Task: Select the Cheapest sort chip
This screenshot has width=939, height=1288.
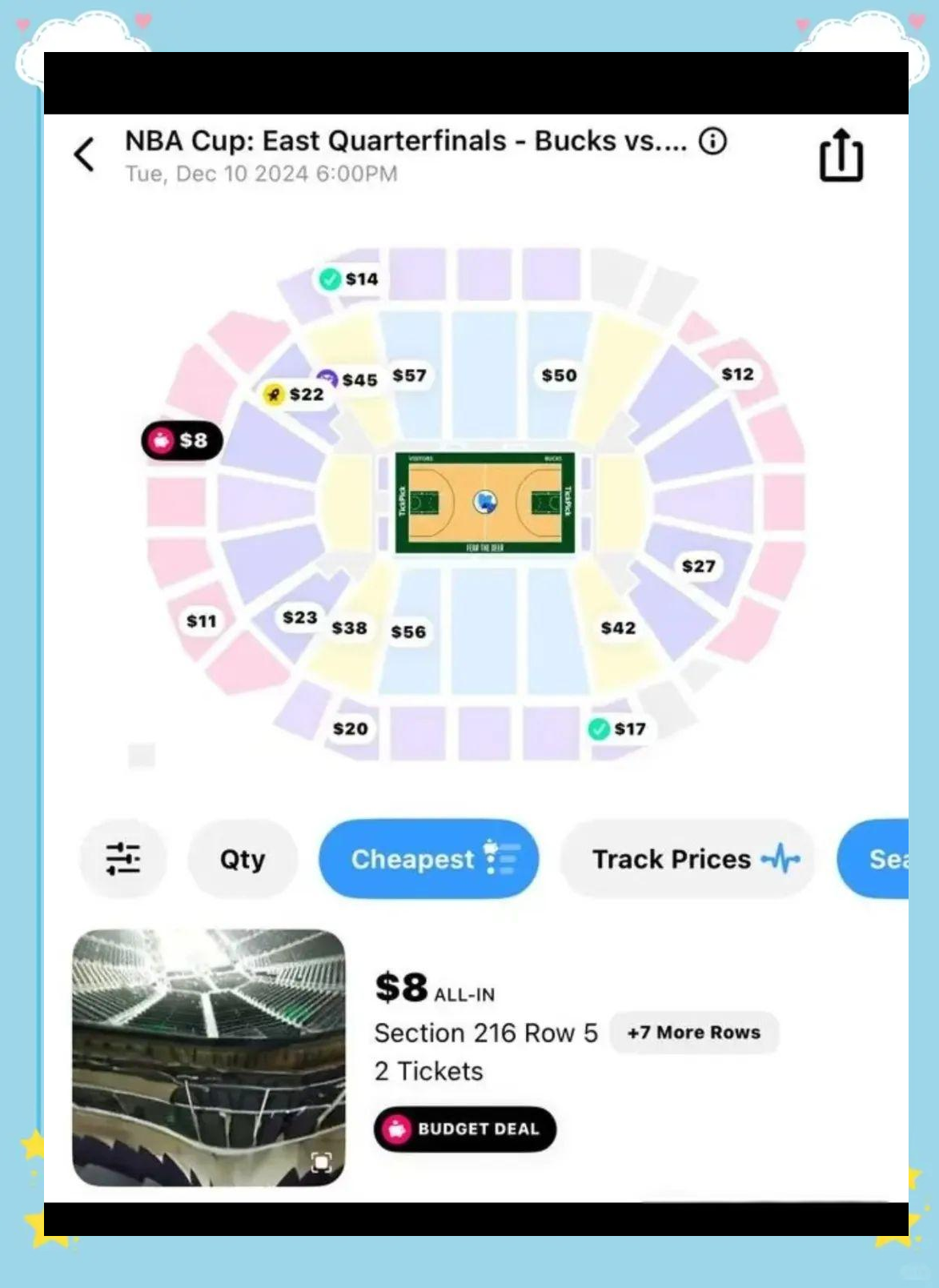Action: [x=428, y=859]
